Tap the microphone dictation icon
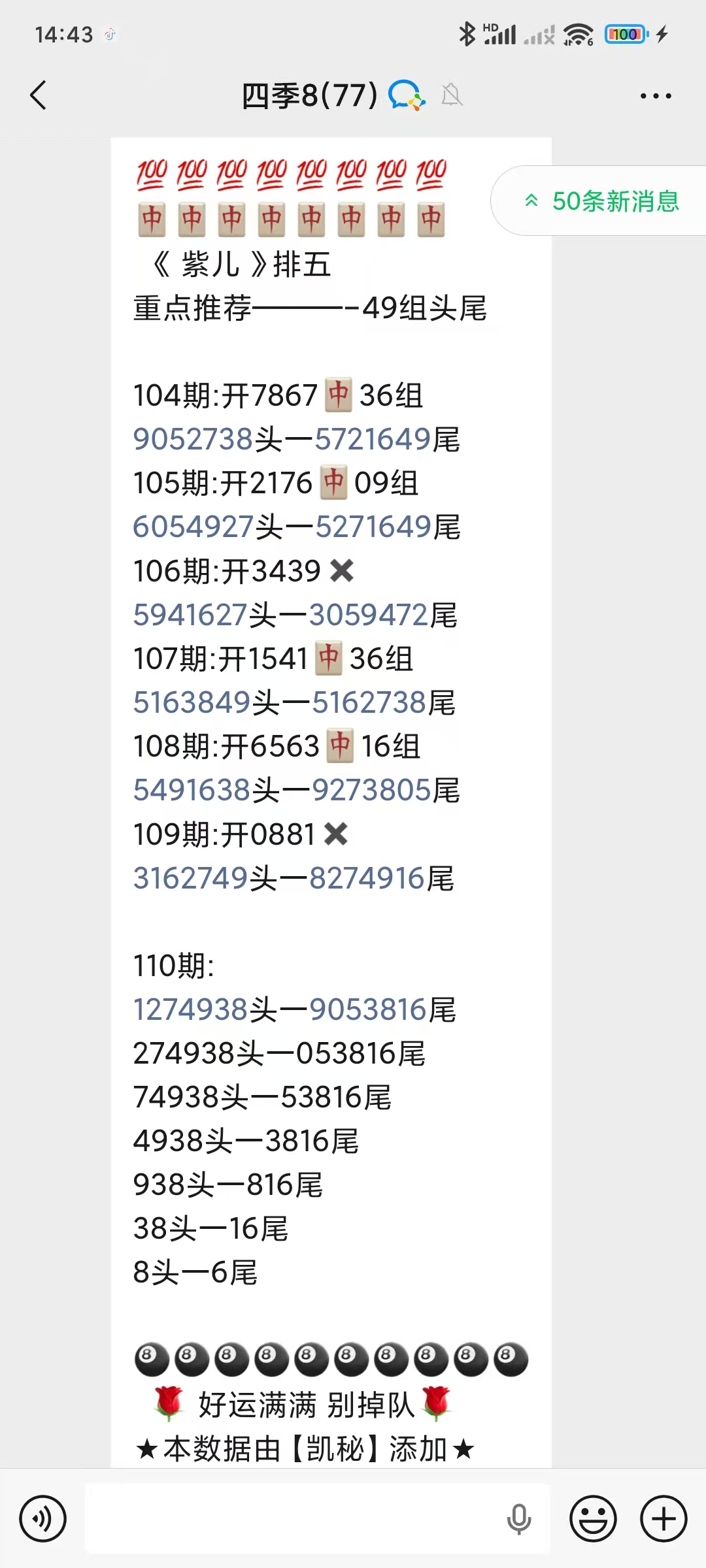Screen dimensions: 706x1568 (x=518, y=1518)
